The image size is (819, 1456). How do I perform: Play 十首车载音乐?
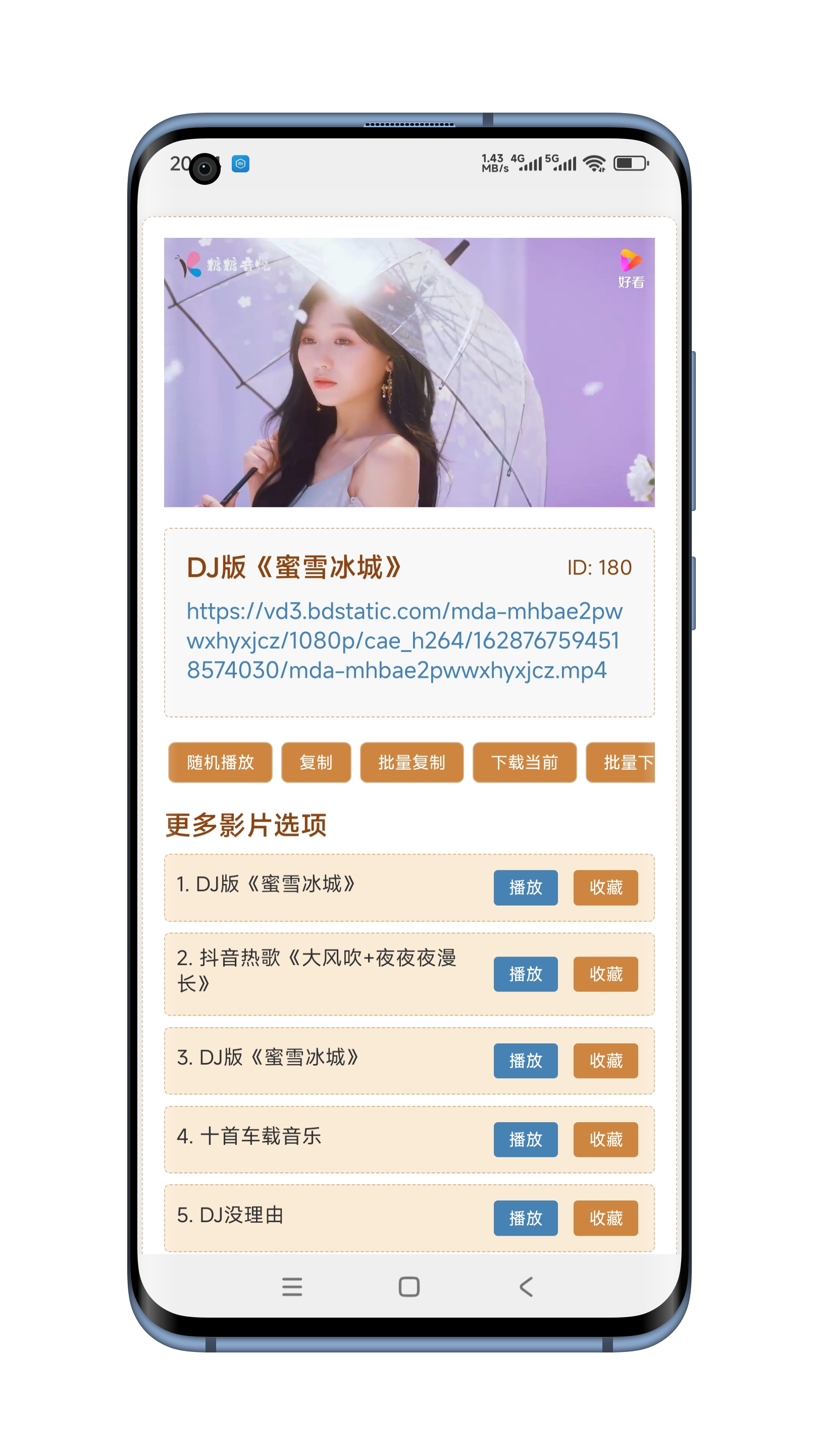pos(525,1139)
